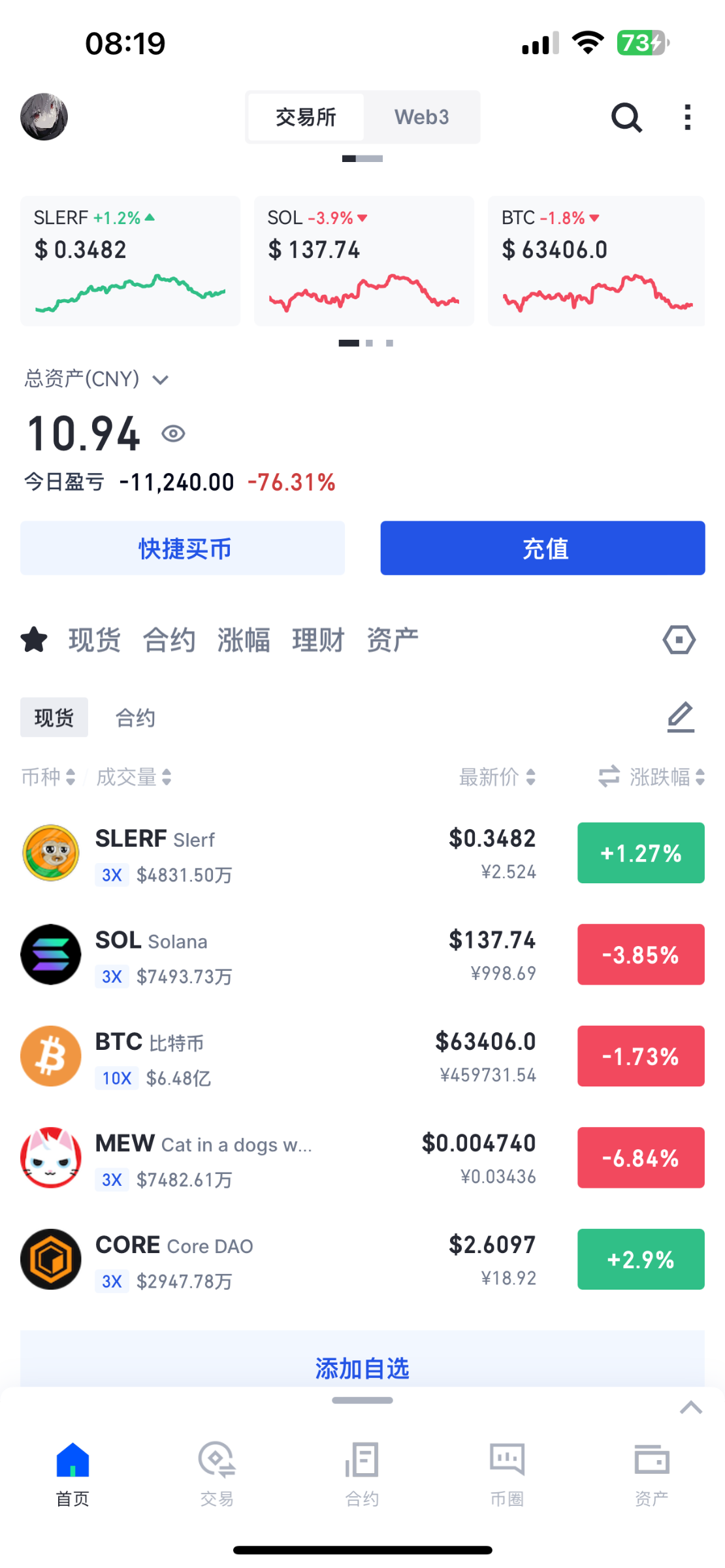This screenshot has width=725, height=1568.
Task: Edit the watchlist with the pencil icon
Action: pyautogui.click(x=680, y=718)
